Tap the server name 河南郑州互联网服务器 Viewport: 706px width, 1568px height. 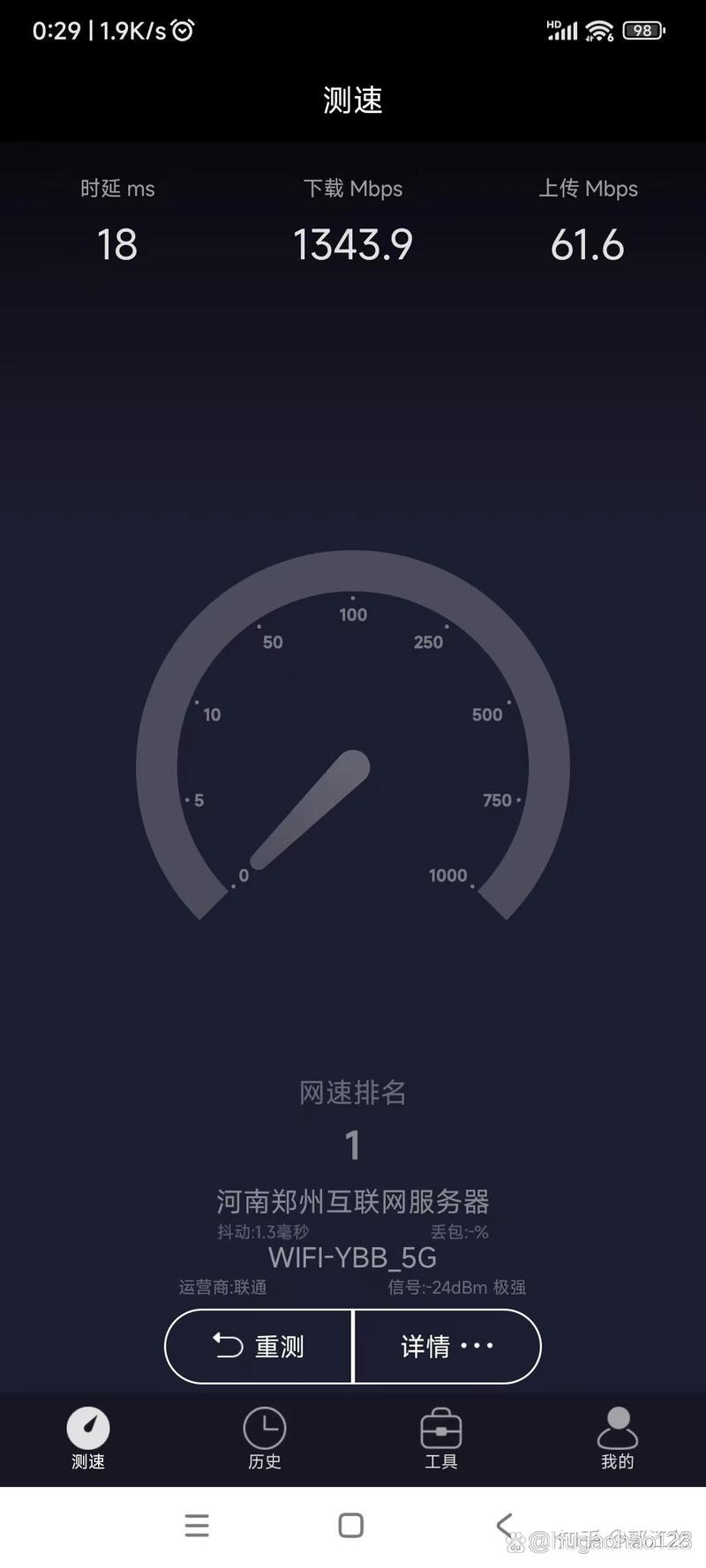pos(352,1201)
